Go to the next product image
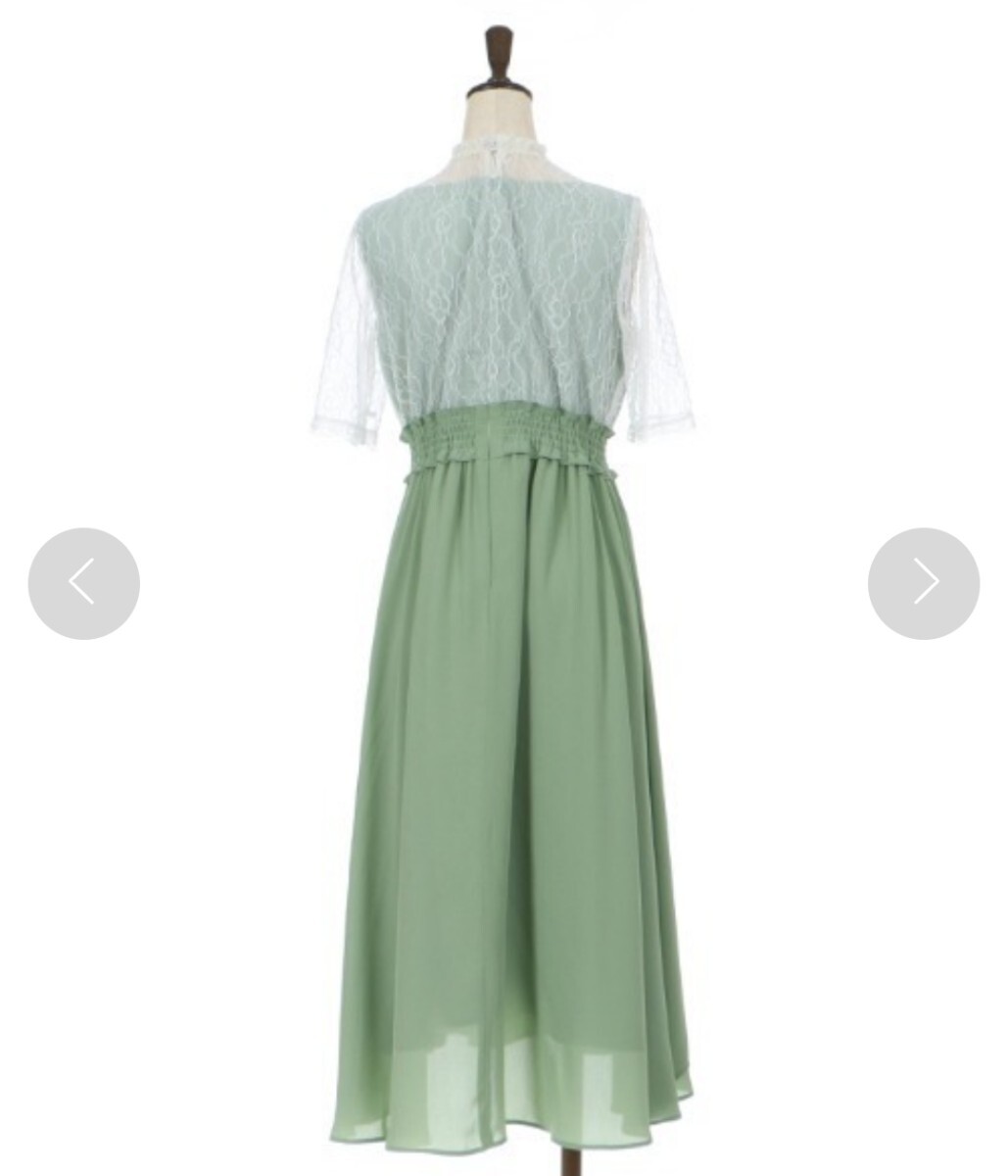The height and width of the screenshot is (1176, 1008). 923,584
